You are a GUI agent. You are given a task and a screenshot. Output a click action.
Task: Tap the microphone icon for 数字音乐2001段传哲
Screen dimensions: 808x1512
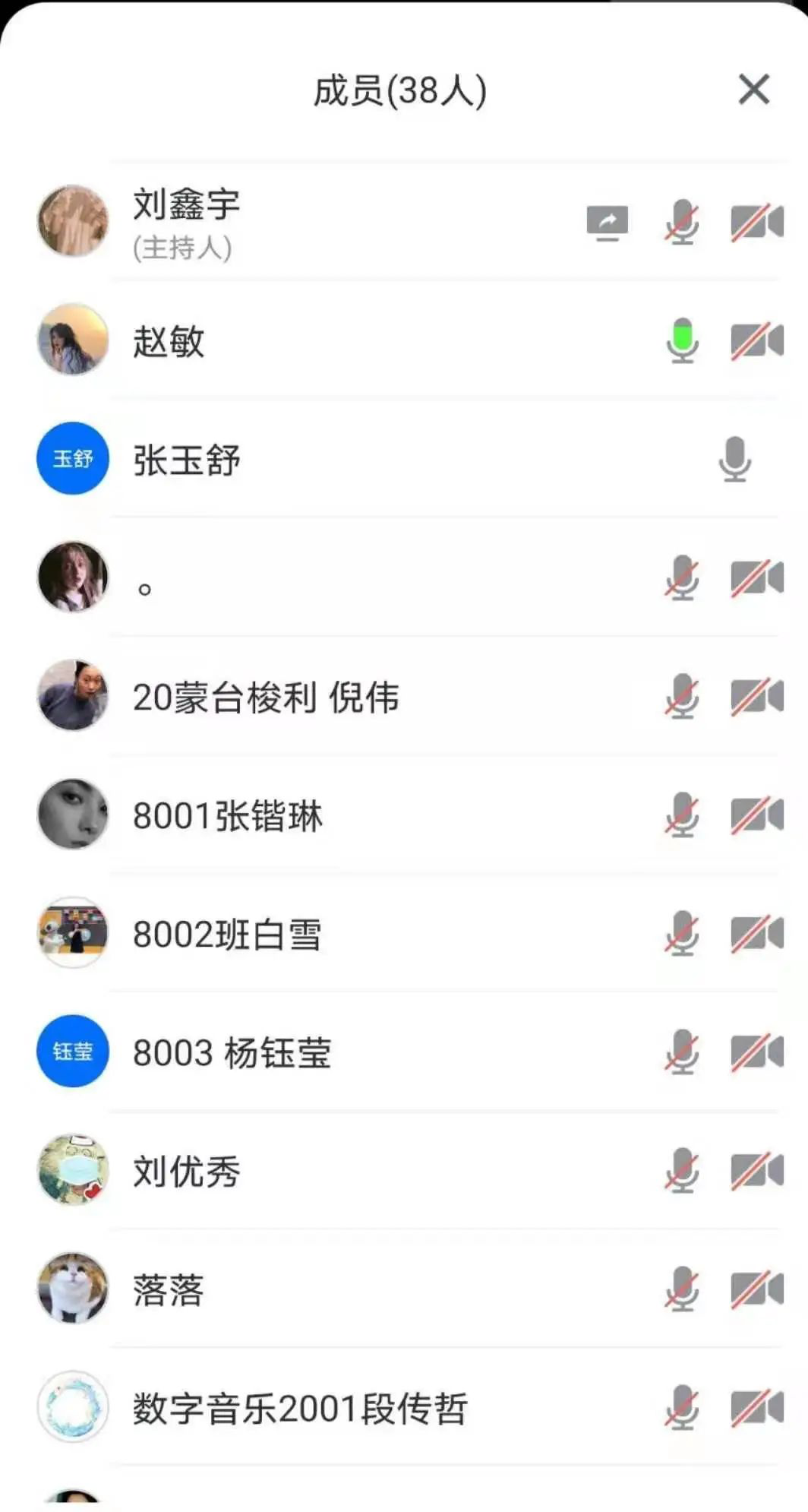(x=682, y=1408)
